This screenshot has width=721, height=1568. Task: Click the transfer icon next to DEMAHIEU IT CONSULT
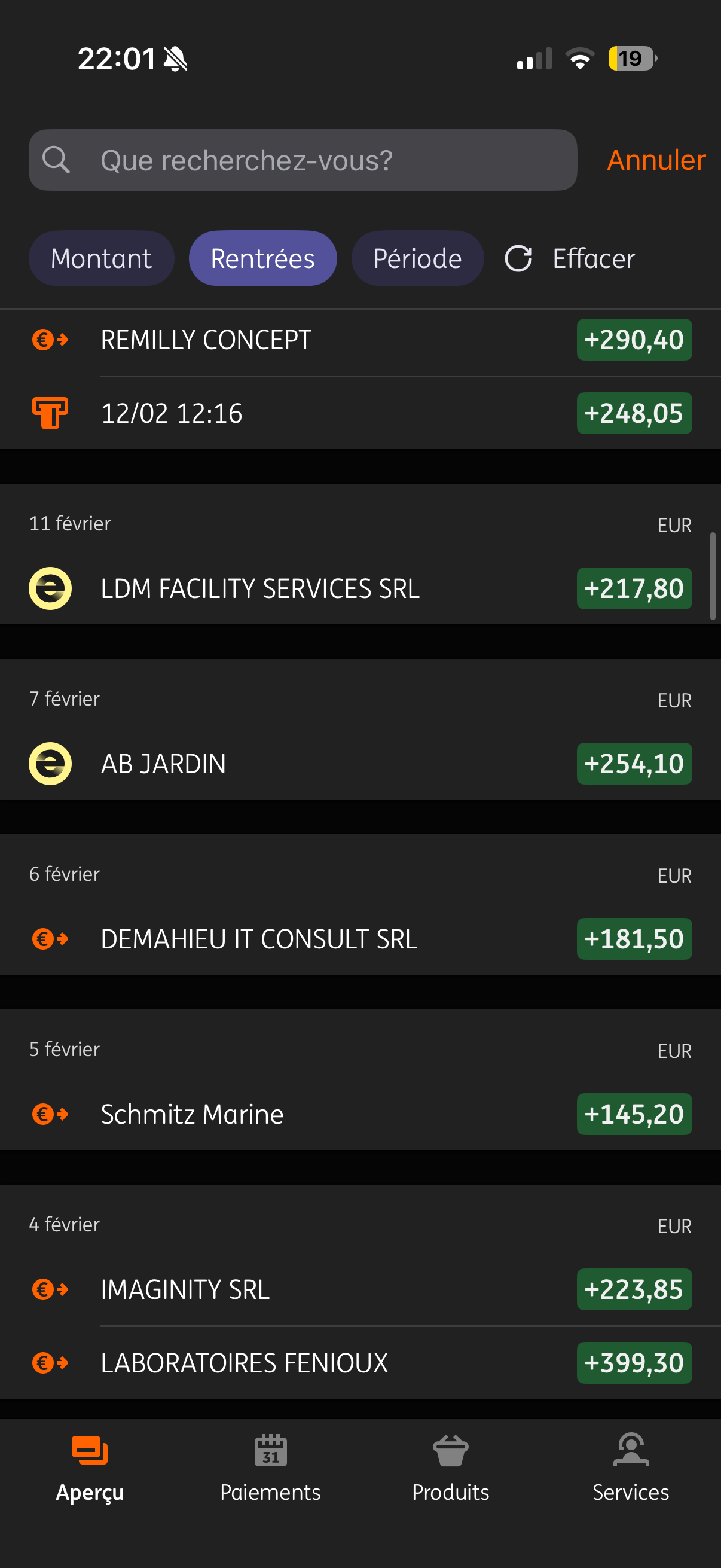pos(49,938)
